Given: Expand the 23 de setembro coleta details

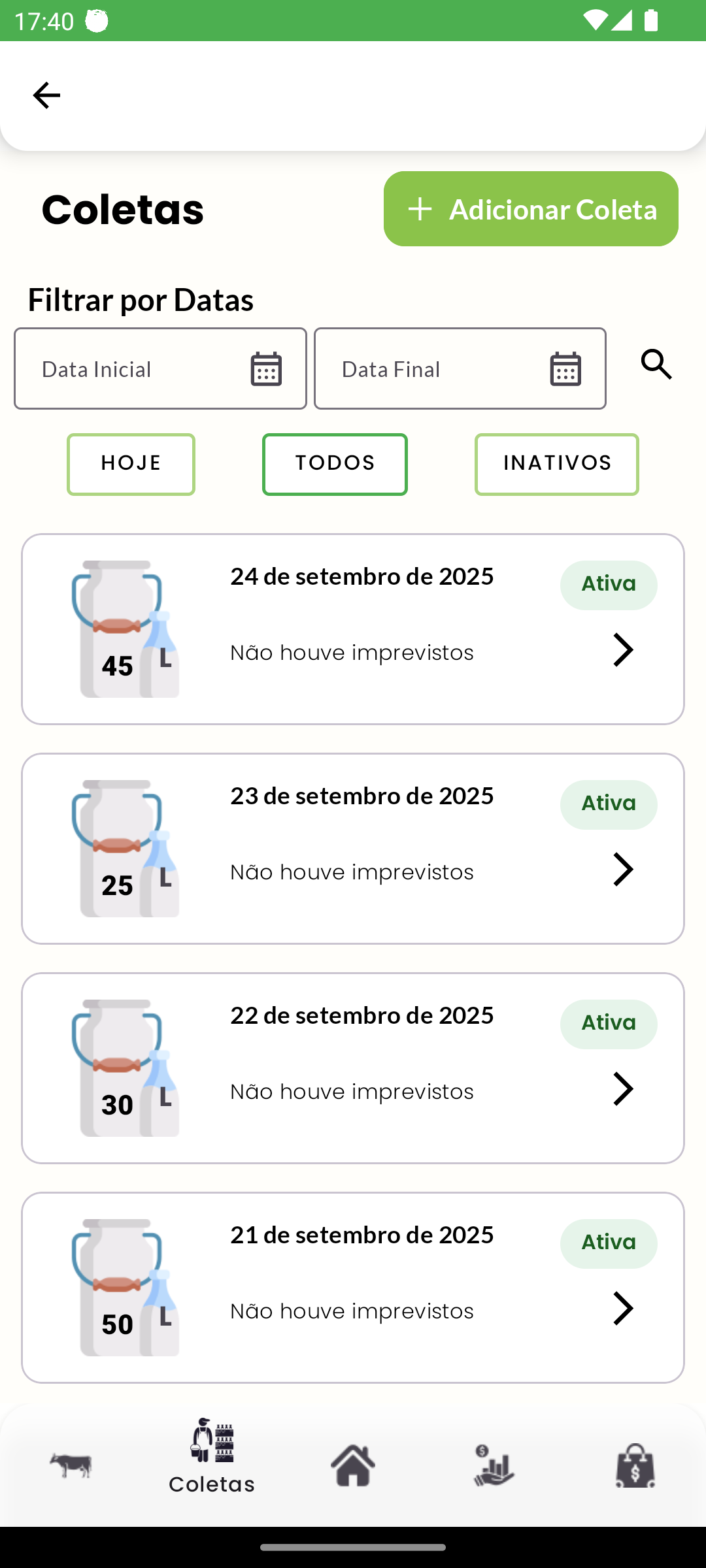Looking at the screenshot, I should pos(624,869).
